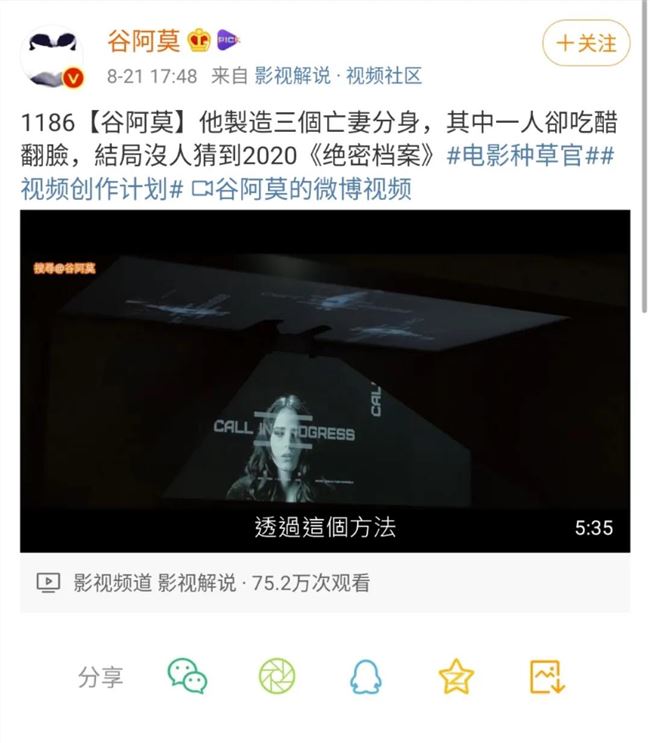Share to QQ Zone star icon
Image resolution: width=650 pixels, height=743 pixels.
click(x=456, y=677)
